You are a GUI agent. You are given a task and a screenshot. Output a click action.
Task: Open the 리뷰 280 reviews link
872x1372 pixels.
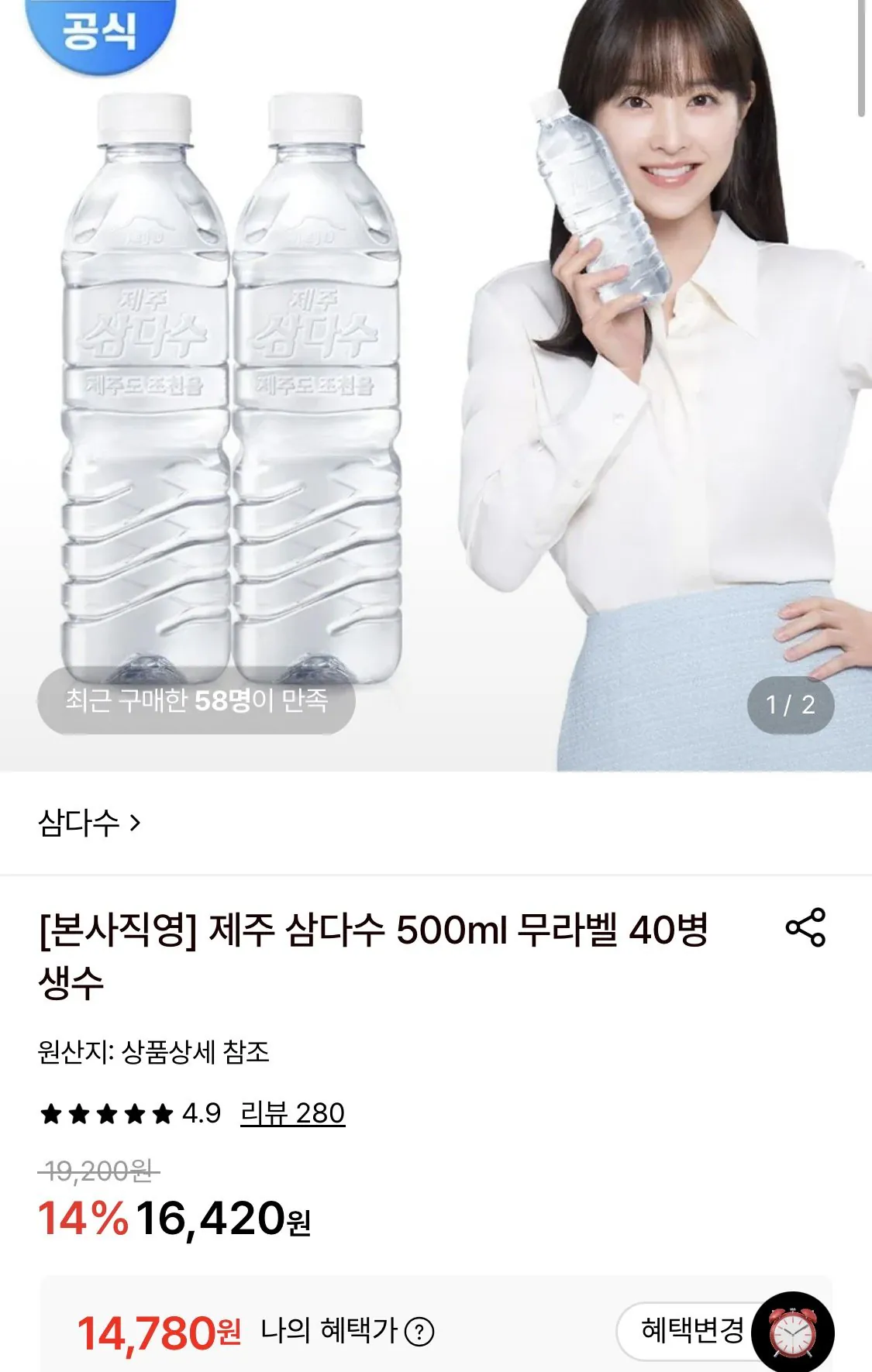[x=292, y=1113]
